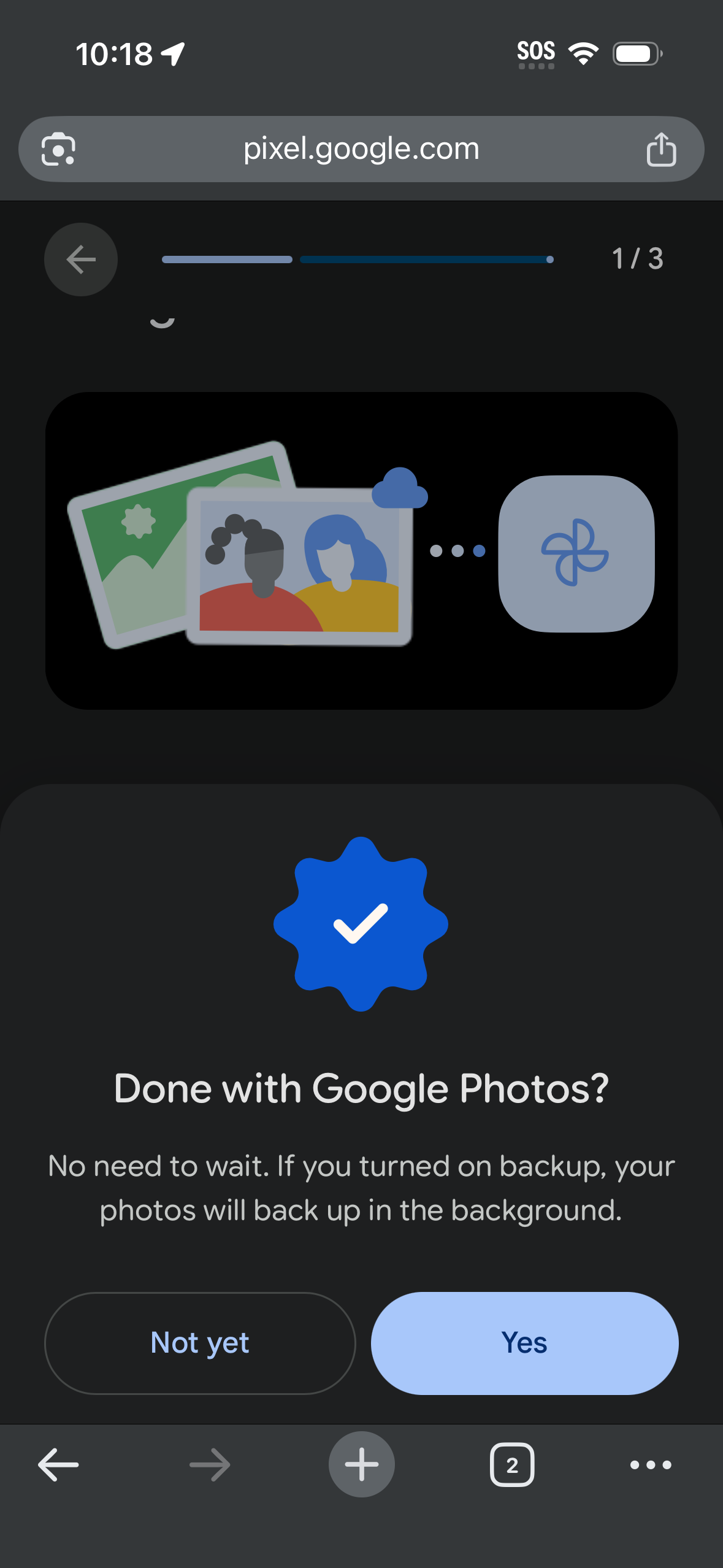Viewport: 723px width, 1568px height.
Task: Tap the pixel.google.com address bar
Action: [361, 149]
